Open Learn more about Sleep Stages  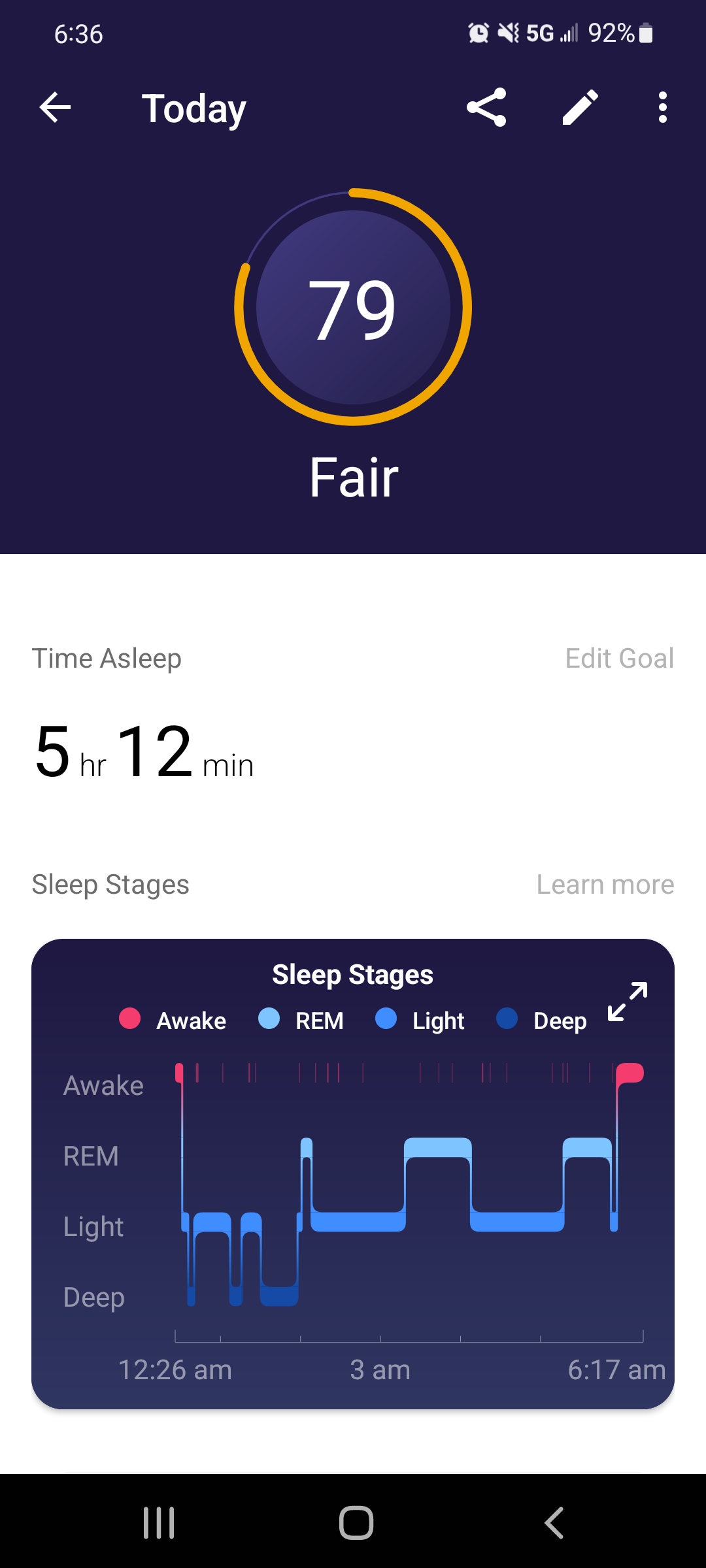tap(605, 885)
